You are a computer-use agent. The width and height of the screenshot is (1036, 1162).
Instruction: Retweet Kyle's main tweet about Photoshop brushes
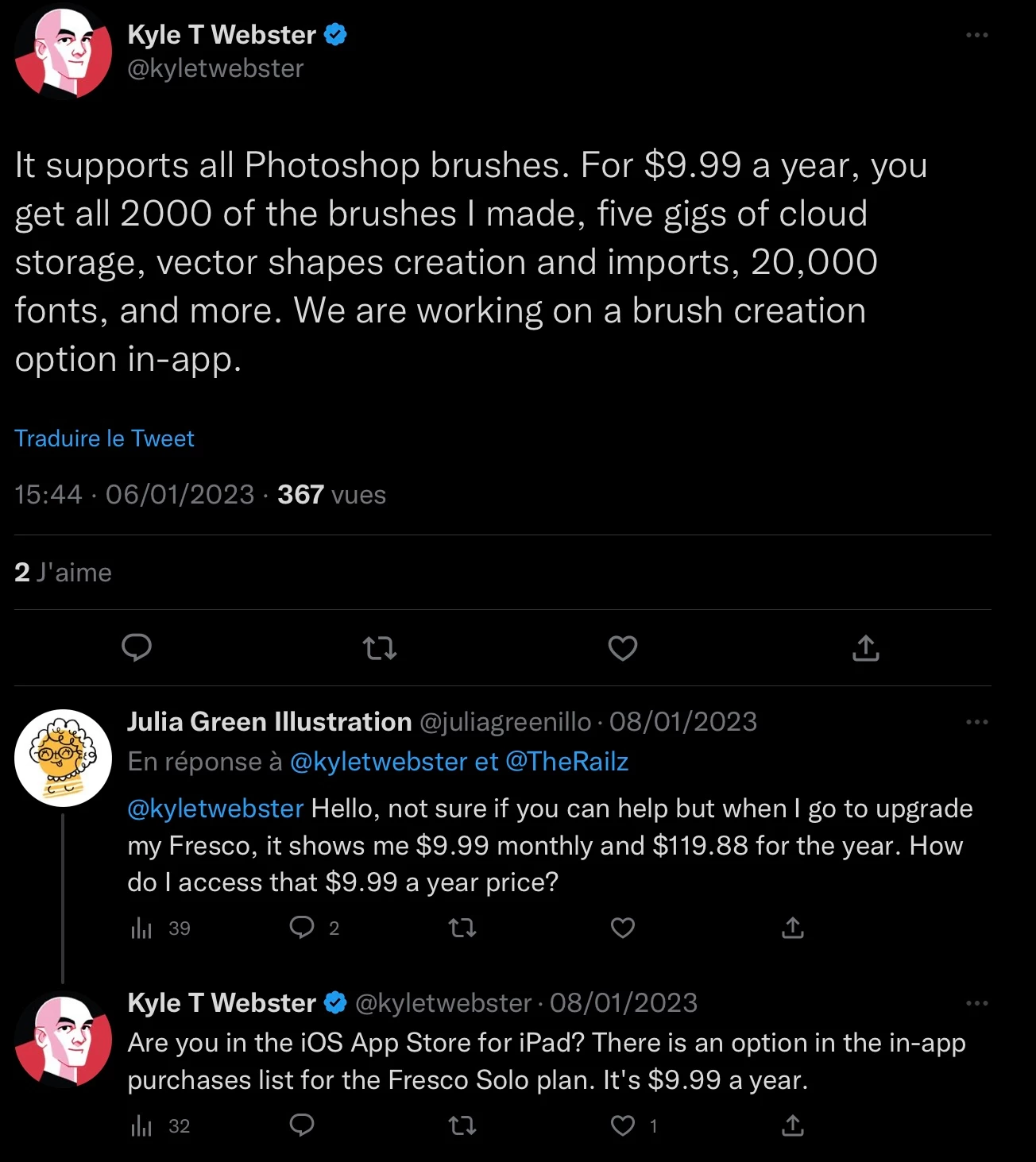(380, 648)
